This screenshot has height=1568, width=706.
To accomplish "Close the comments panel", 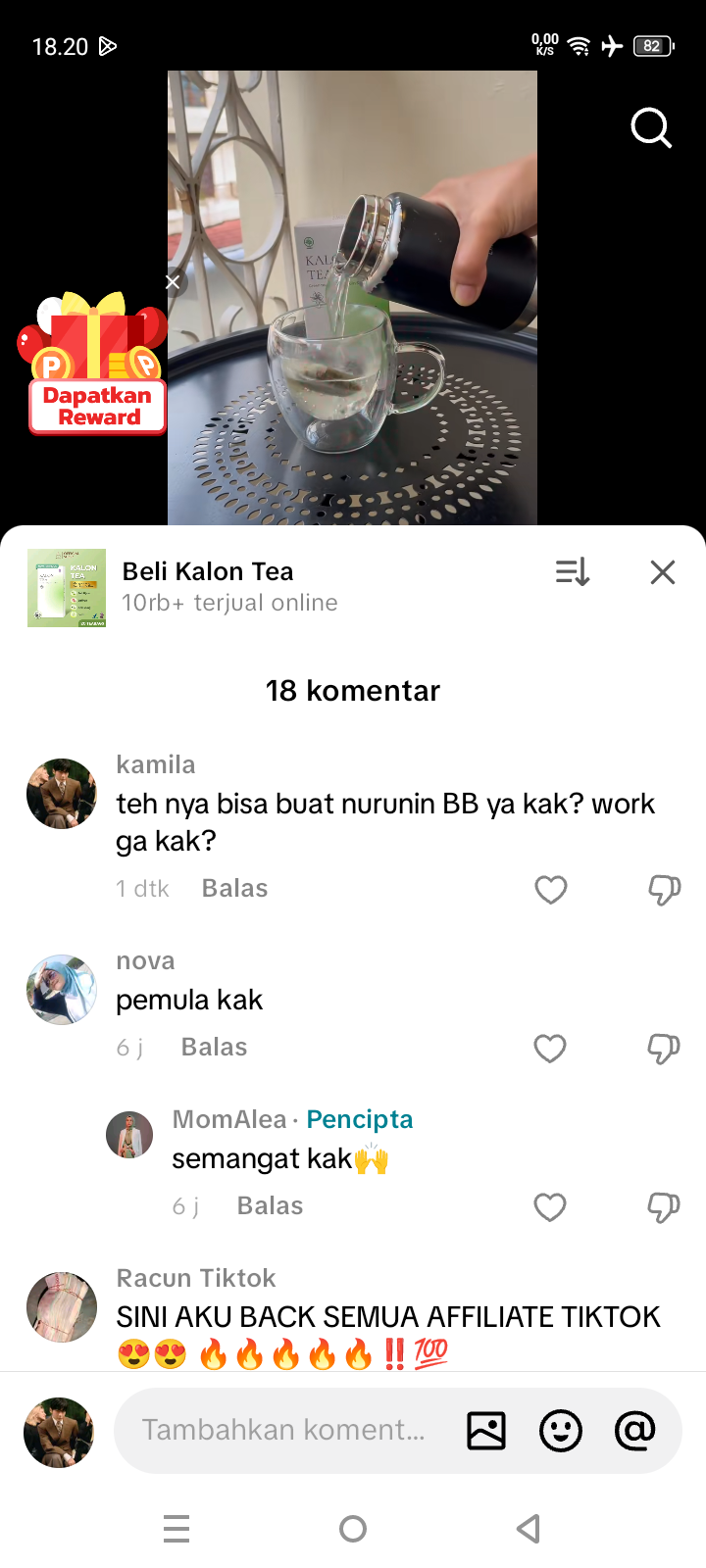I will tap(663, 572).
